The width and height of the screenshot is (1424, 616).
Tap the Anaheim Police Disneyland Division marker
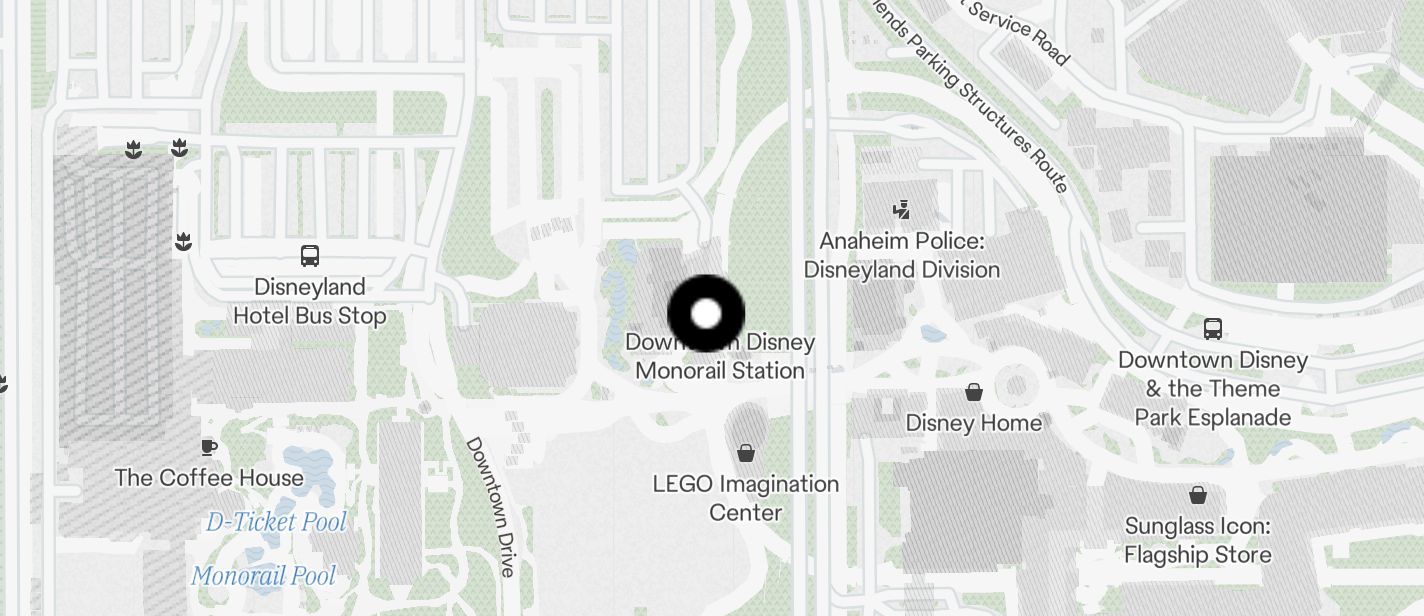coord(902,210)
